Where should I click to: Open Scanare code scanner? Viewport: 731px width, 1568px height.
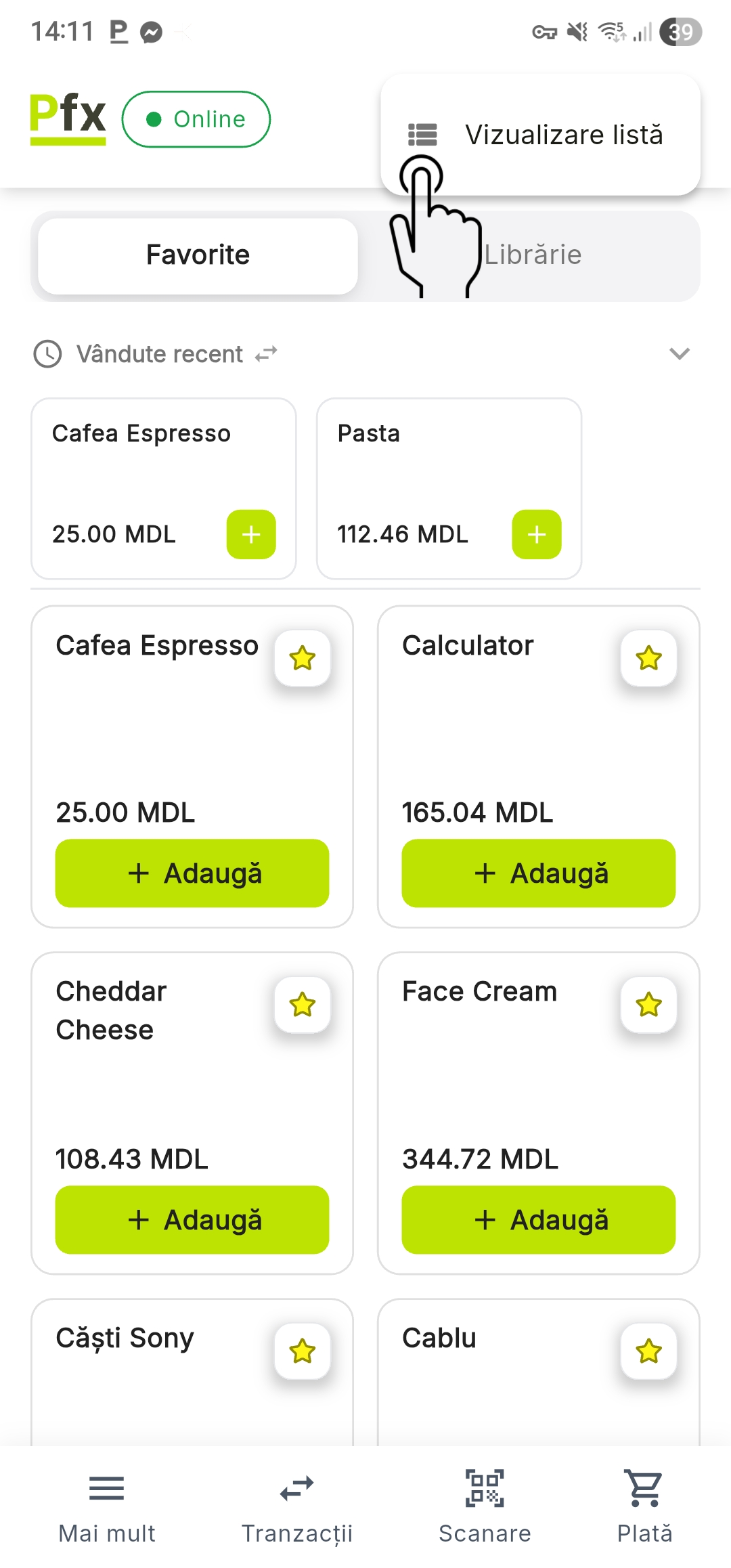click(x=485, y=1504)
